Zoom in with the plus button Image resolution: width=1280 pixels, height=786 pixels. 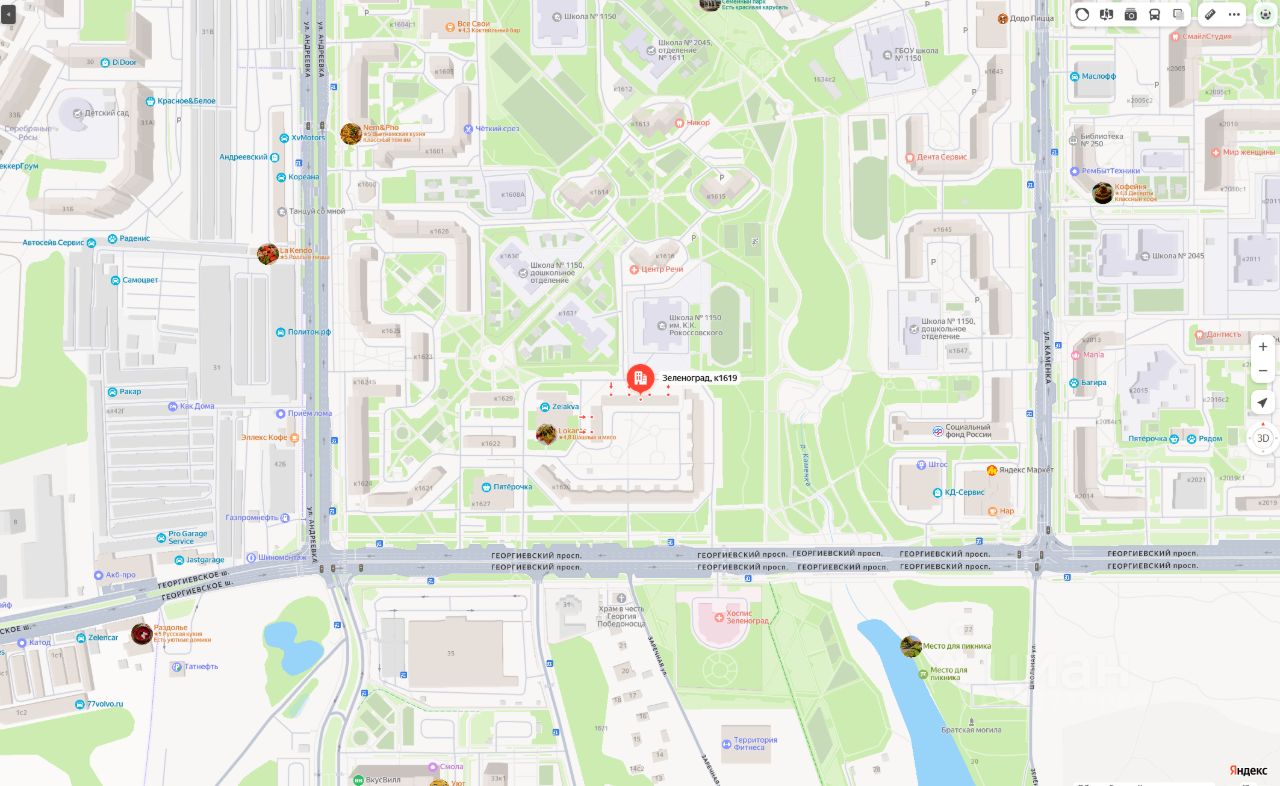tap(1263, 347)
